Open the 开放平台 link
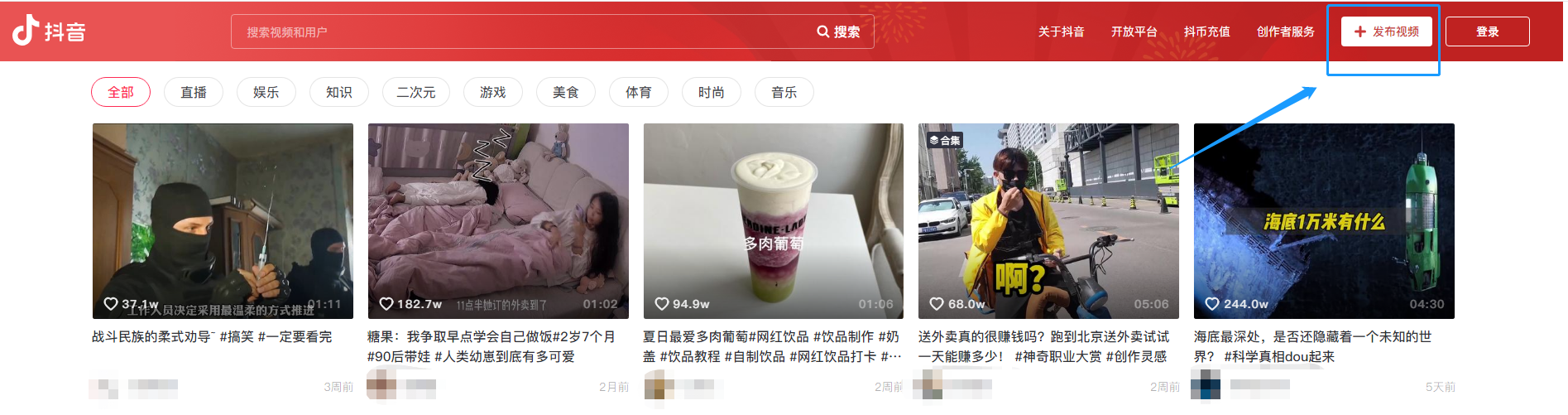The image size is (1568, 415). [x=1134, y=31]
